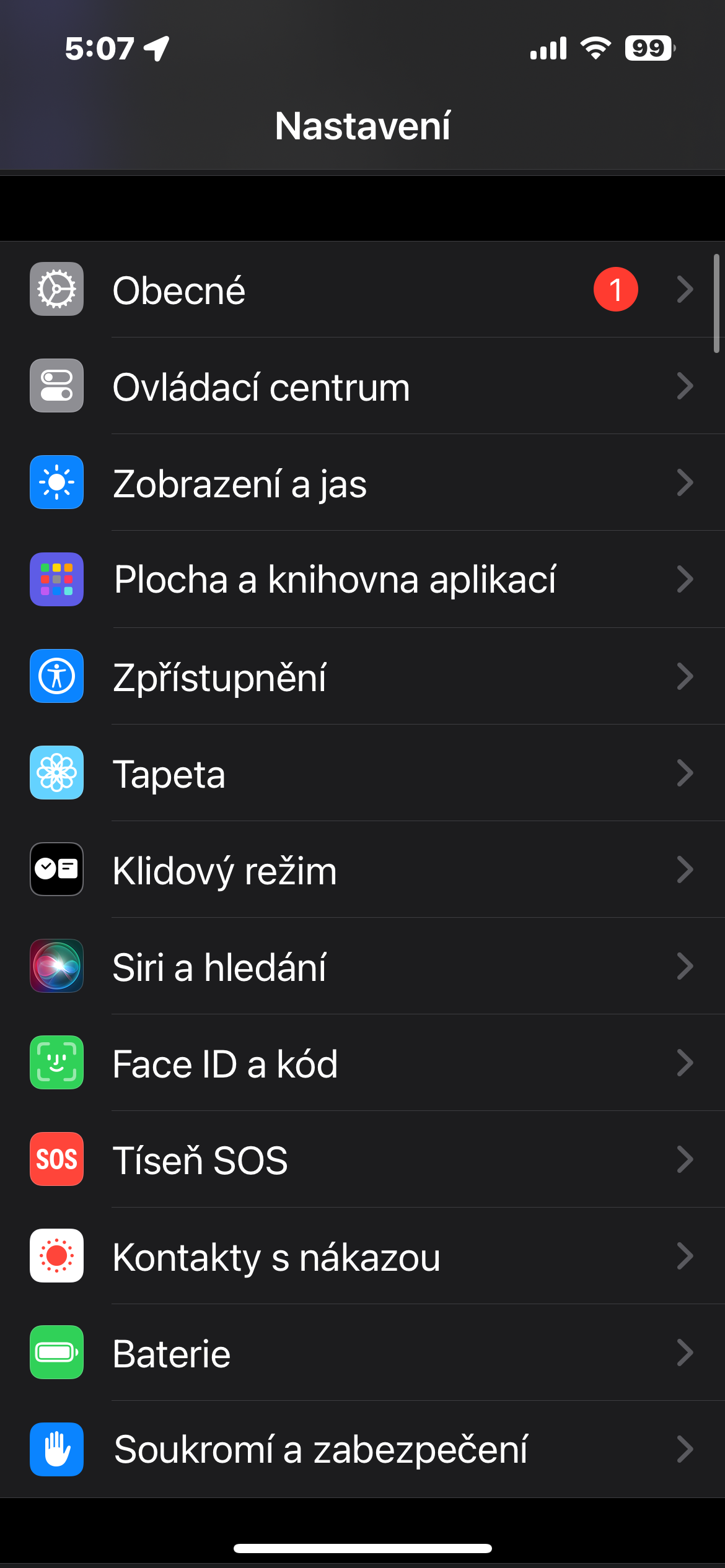This screenshot has height=1568, width=725.
Task: Select Kontakty s nákazou
Action: (362, 1256)
